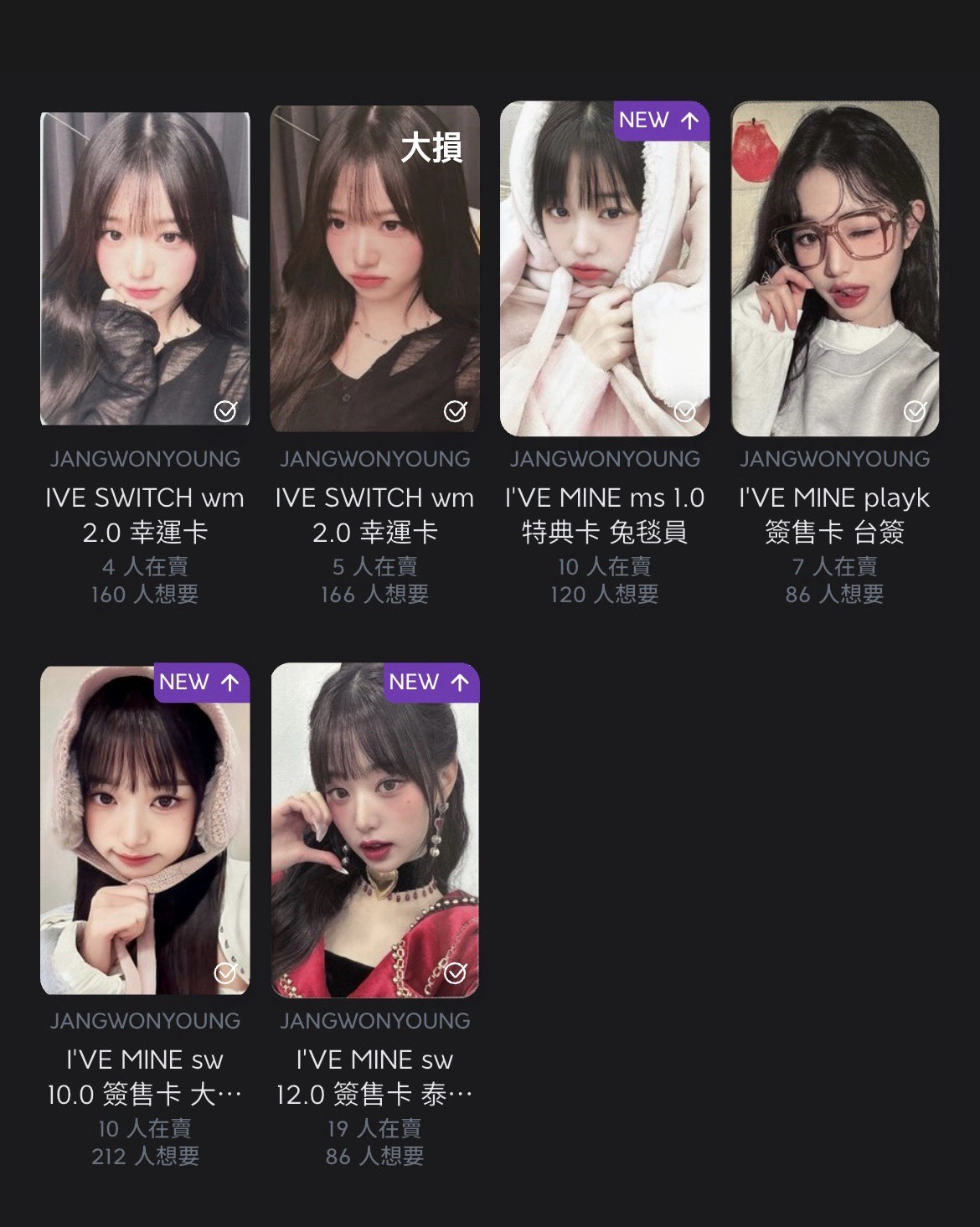This screenshot has height=1227, width=980.
Task: Select the checkmark icon on the 大損 card
Action: click(453, 410)
